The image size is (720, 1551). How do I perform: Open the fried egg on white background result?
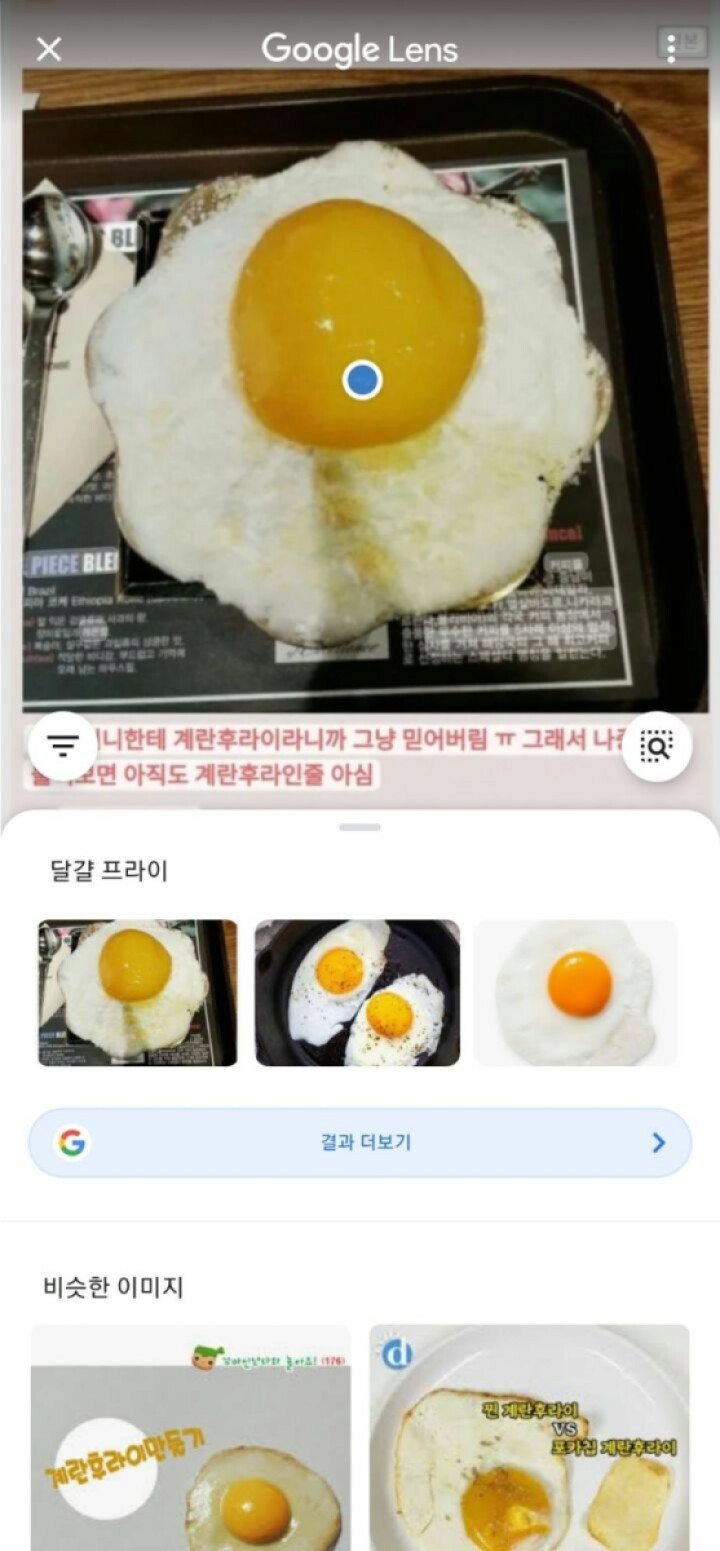[575, 993]
